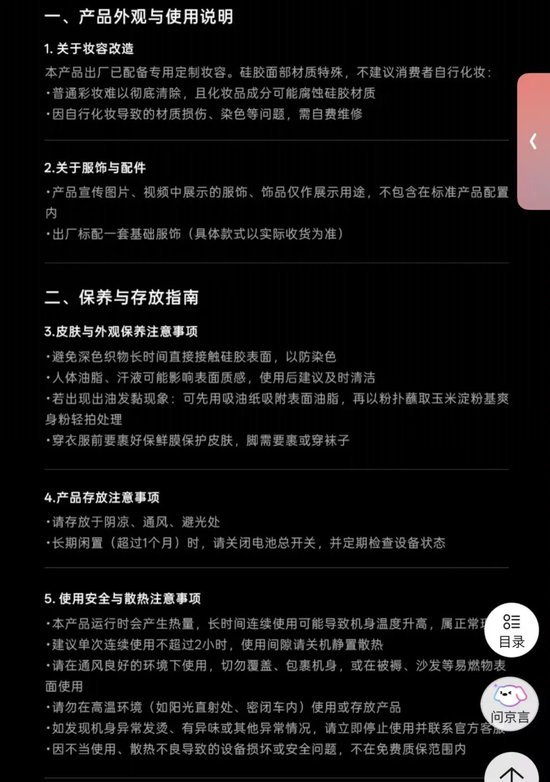Open the 目录 table of contents
This screenshot has width=550, height=782.
(x=512, y=630)
